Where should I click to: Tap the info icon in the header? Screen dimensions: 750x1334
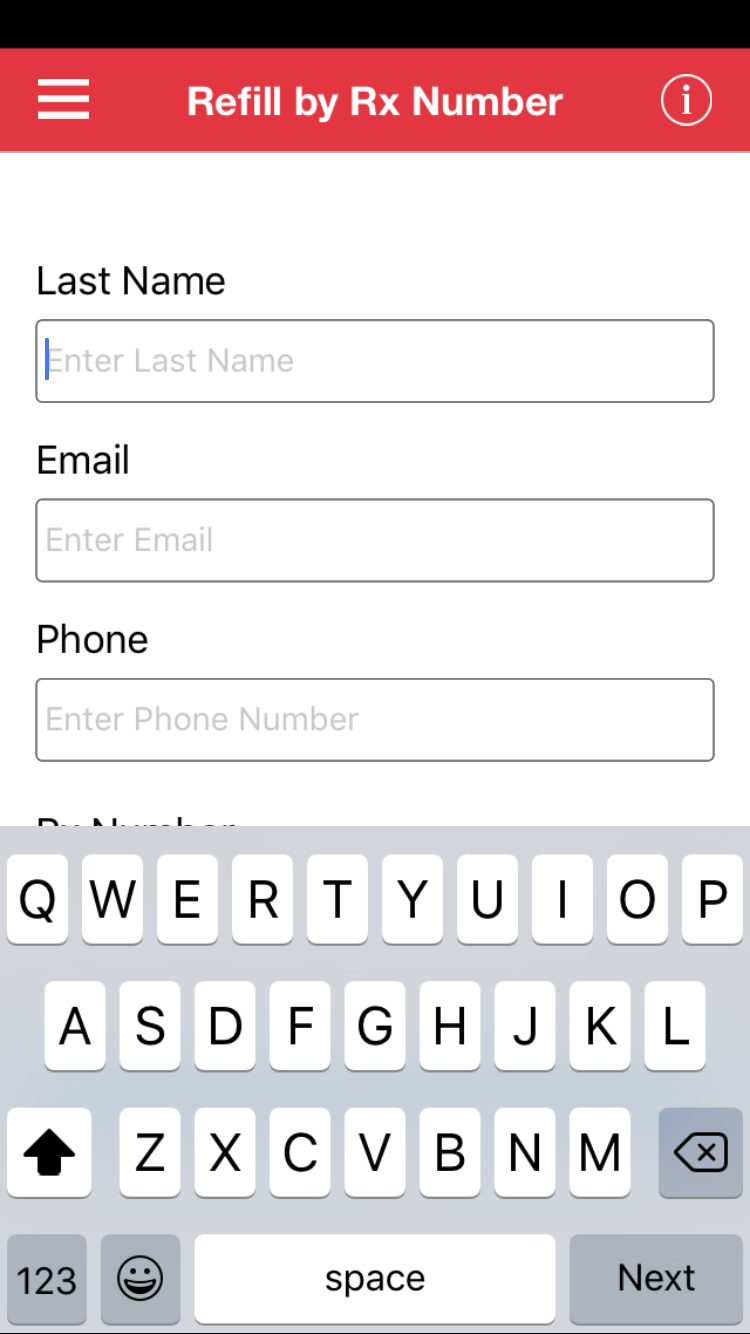(686, 100)
